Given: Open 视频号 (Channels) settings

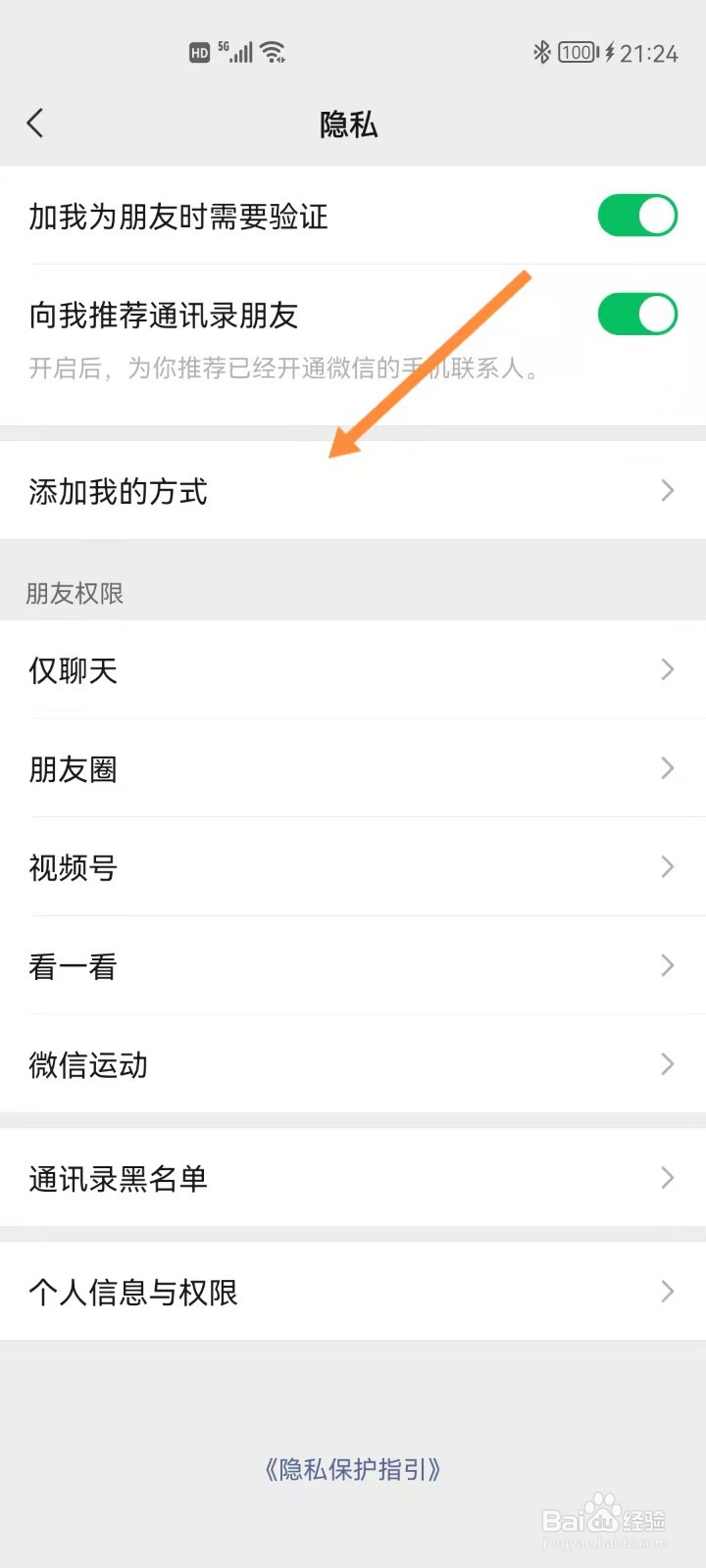Looking at the screenshot, I should (353, 868).
